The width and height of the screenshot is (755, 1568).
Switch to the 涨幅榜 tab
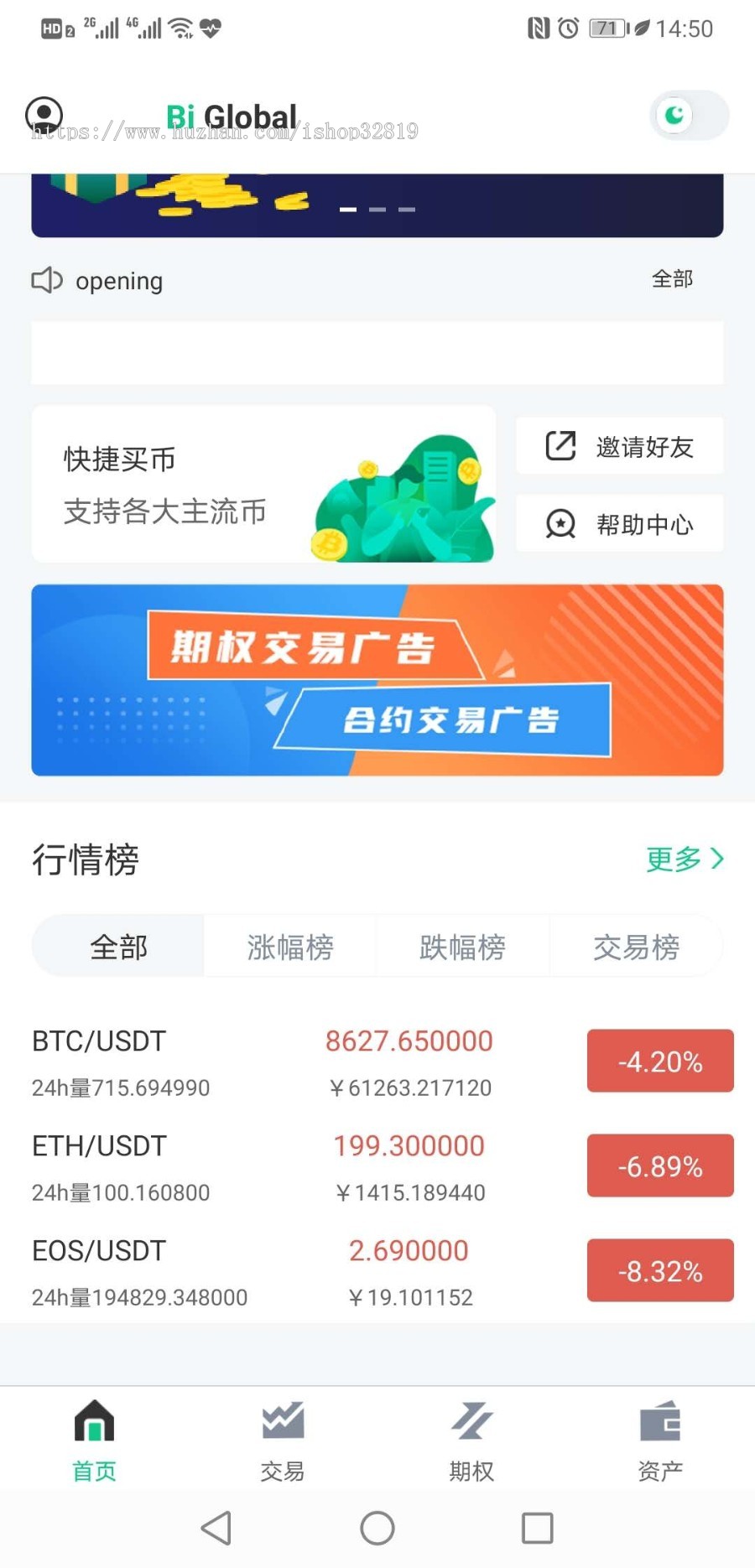click(290, 947)
